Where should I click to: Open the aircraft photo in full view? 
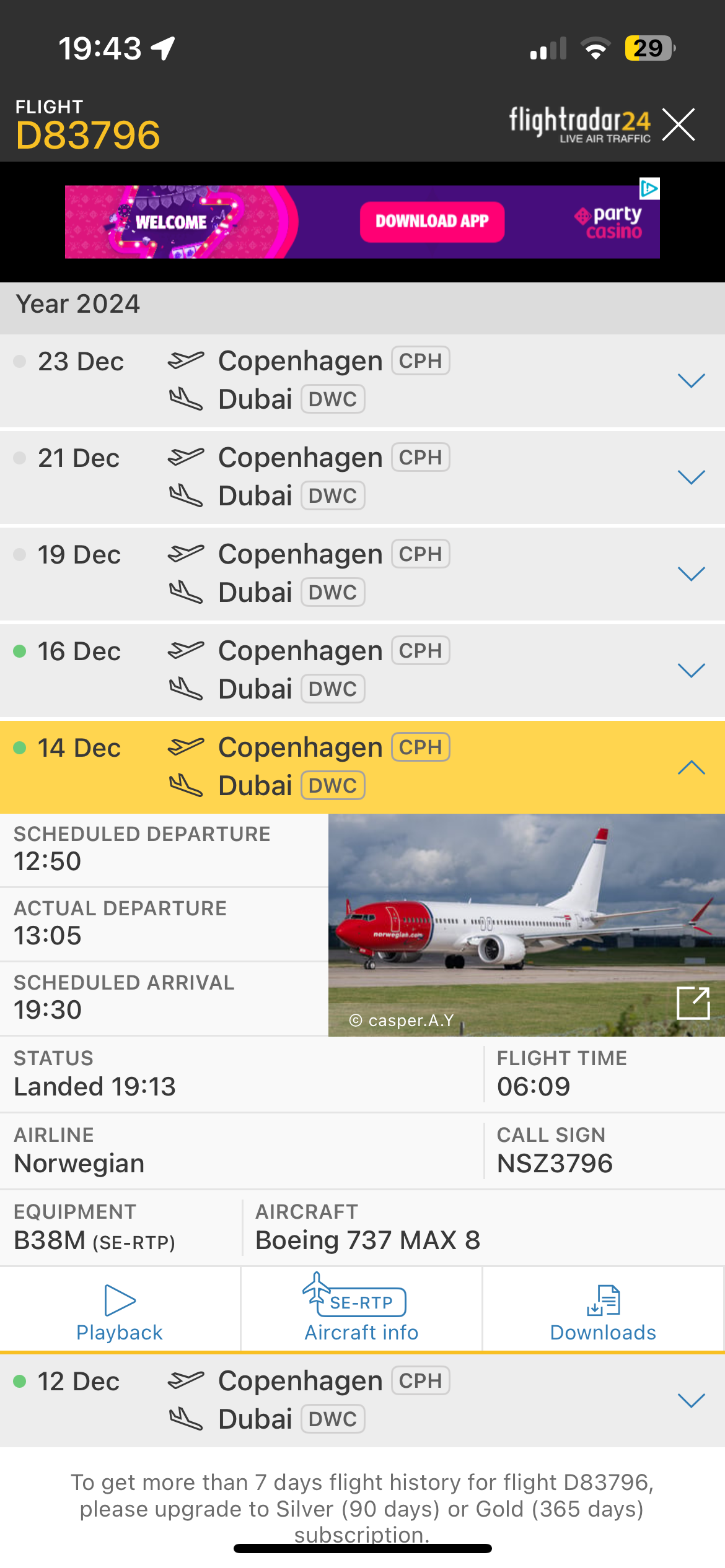tap(693, 1003)
